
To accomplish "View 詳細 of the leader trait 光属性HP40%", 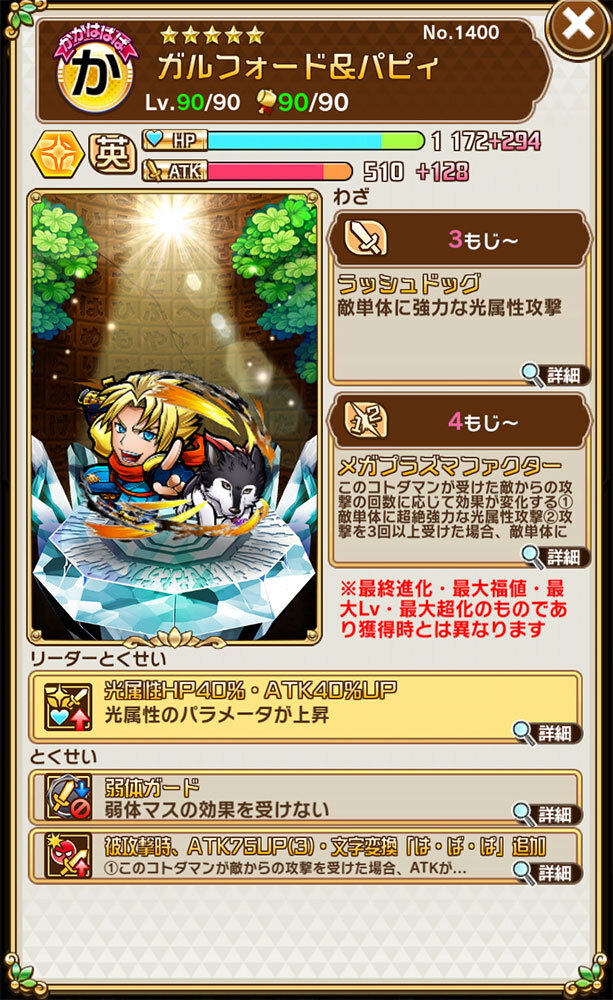I will pyautogui.click(x=547, y=733).
